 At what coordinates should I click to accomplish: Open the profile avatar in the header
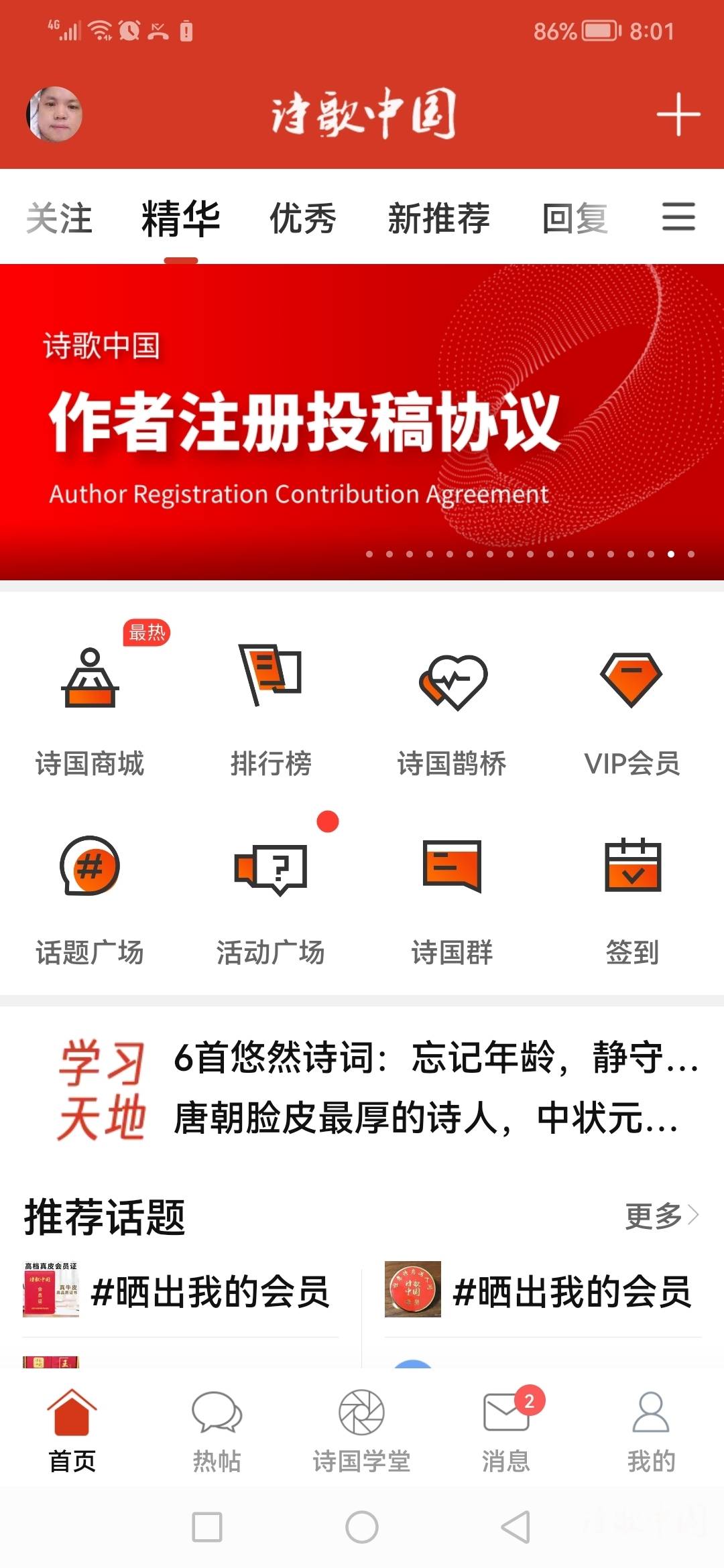(55, 115)
